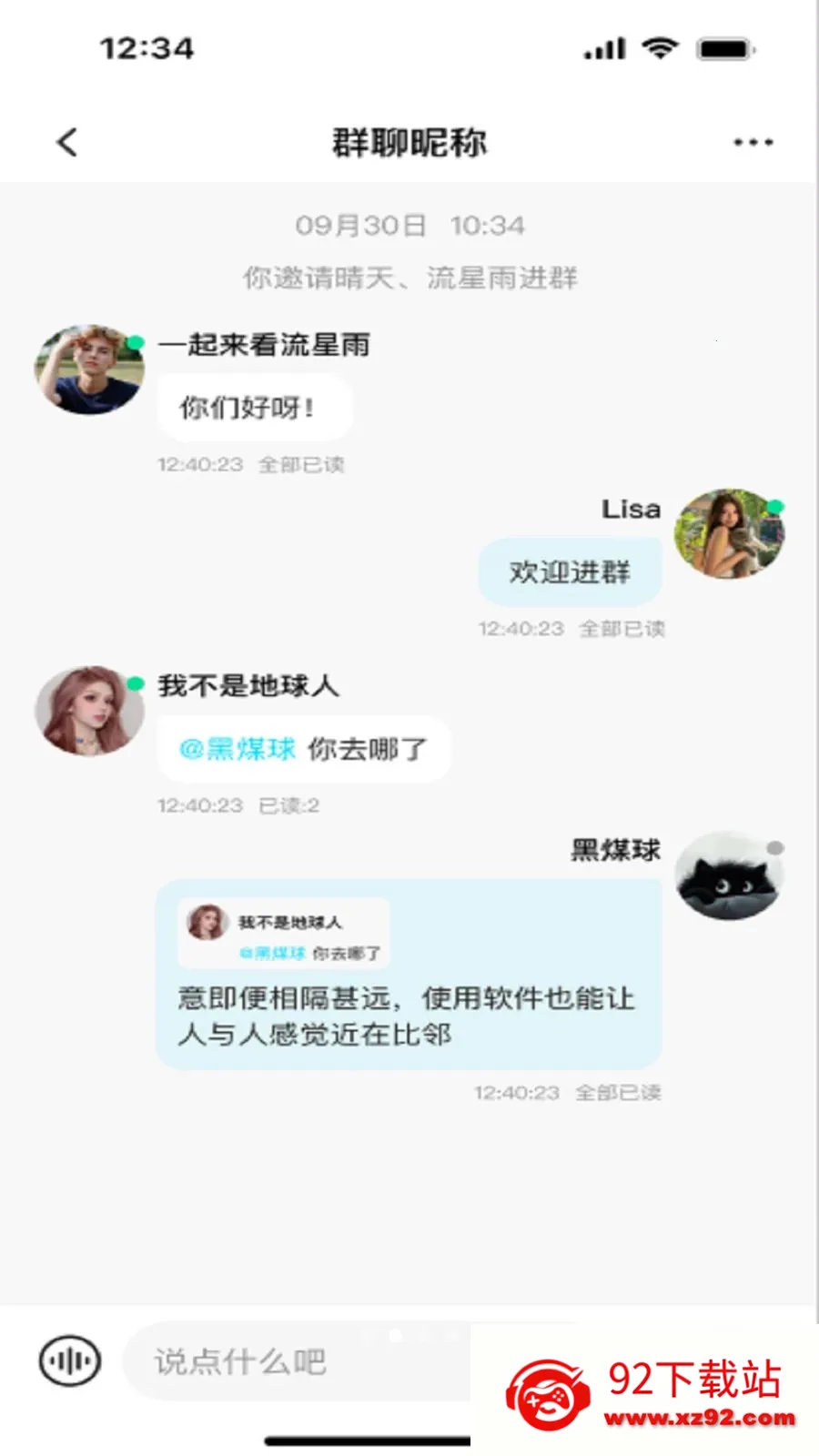Open 我不是地球人's profile avatar
This screenshot has width=819, height=1456.
click(89, 711)
